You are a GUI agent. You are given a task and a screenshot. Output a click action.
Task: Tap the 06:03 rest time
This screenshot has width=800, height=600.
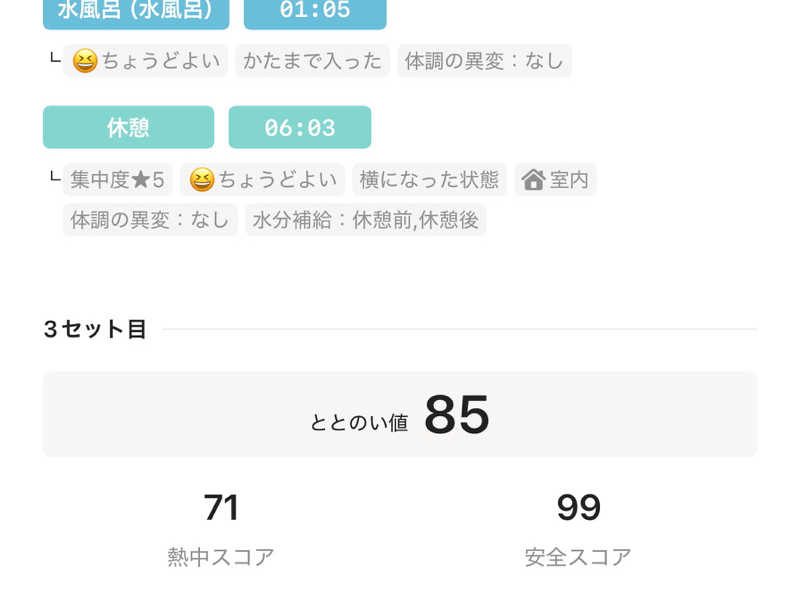point(300,128)
